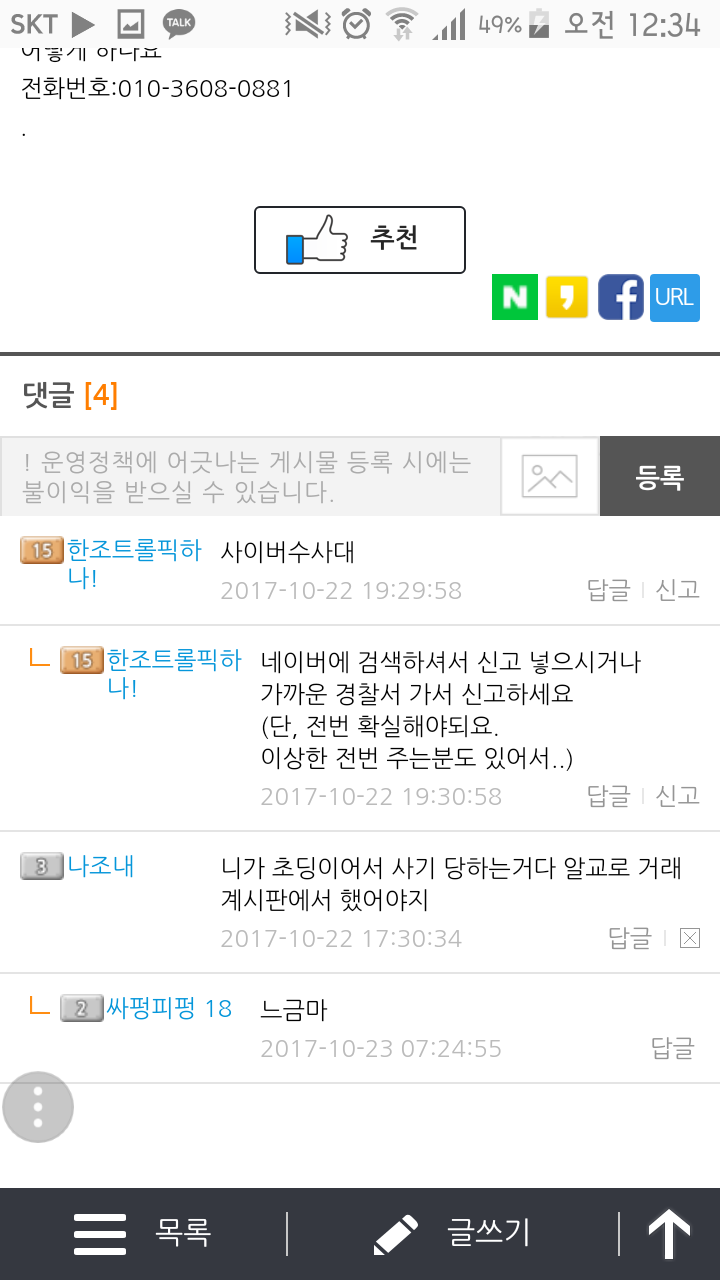Delete 나조내's comment with the X icon

click(689, 938)
